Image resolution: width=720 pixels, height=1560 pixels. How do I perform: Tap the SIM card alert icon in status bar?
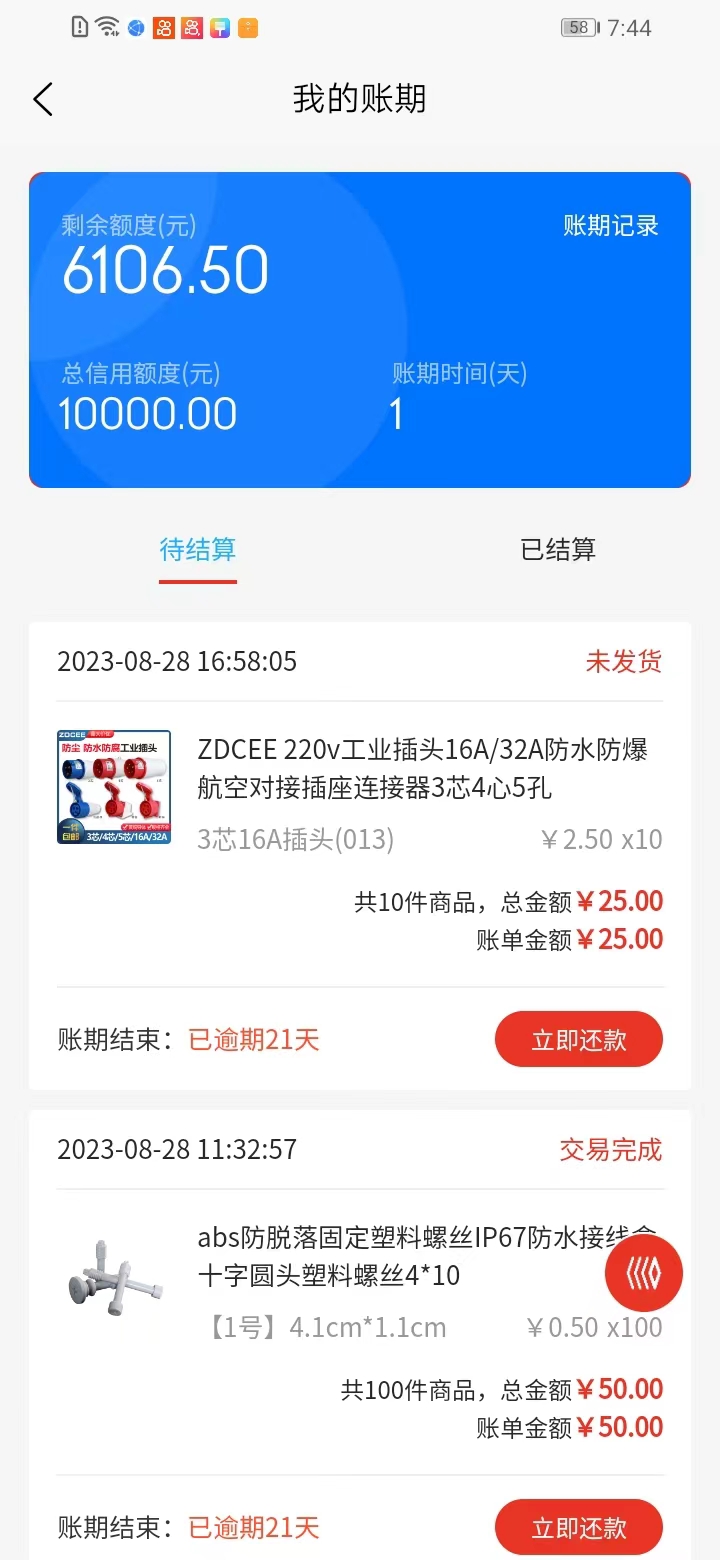pos(78,26)
